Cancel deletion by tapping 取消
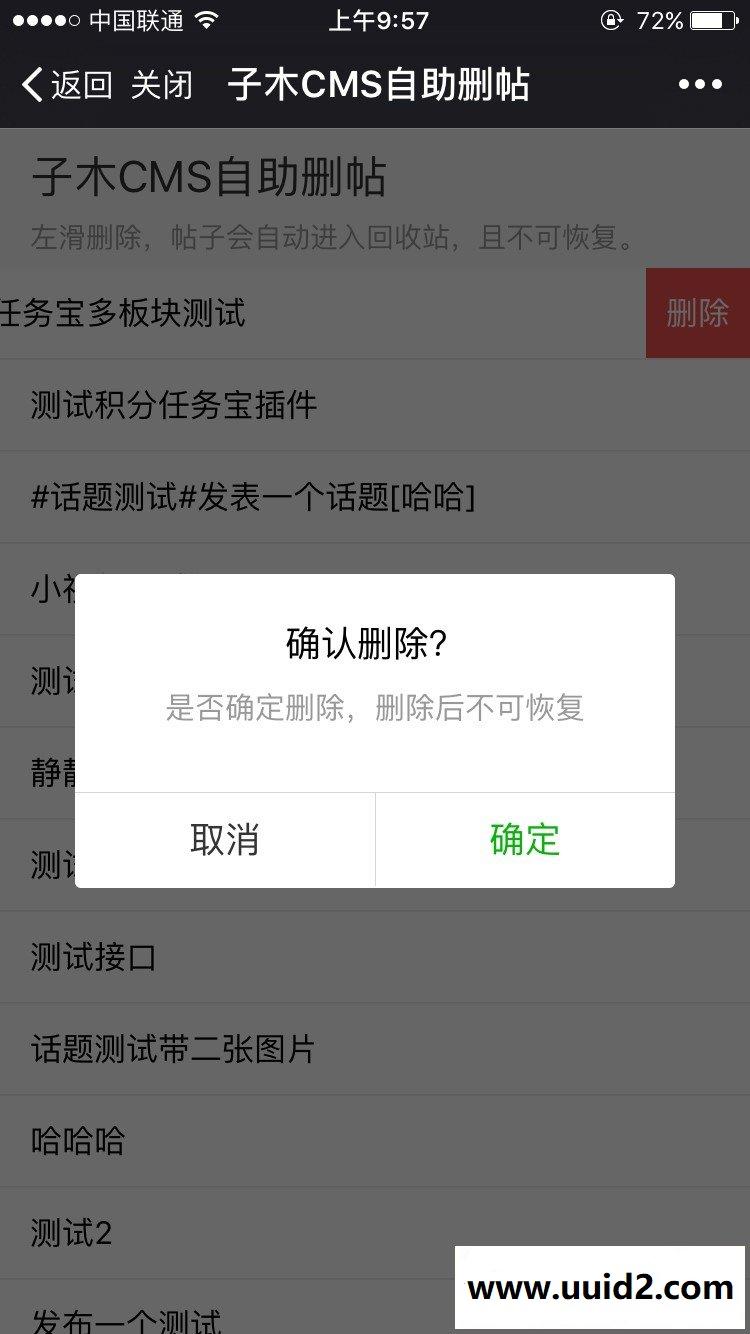 (224, 841)
